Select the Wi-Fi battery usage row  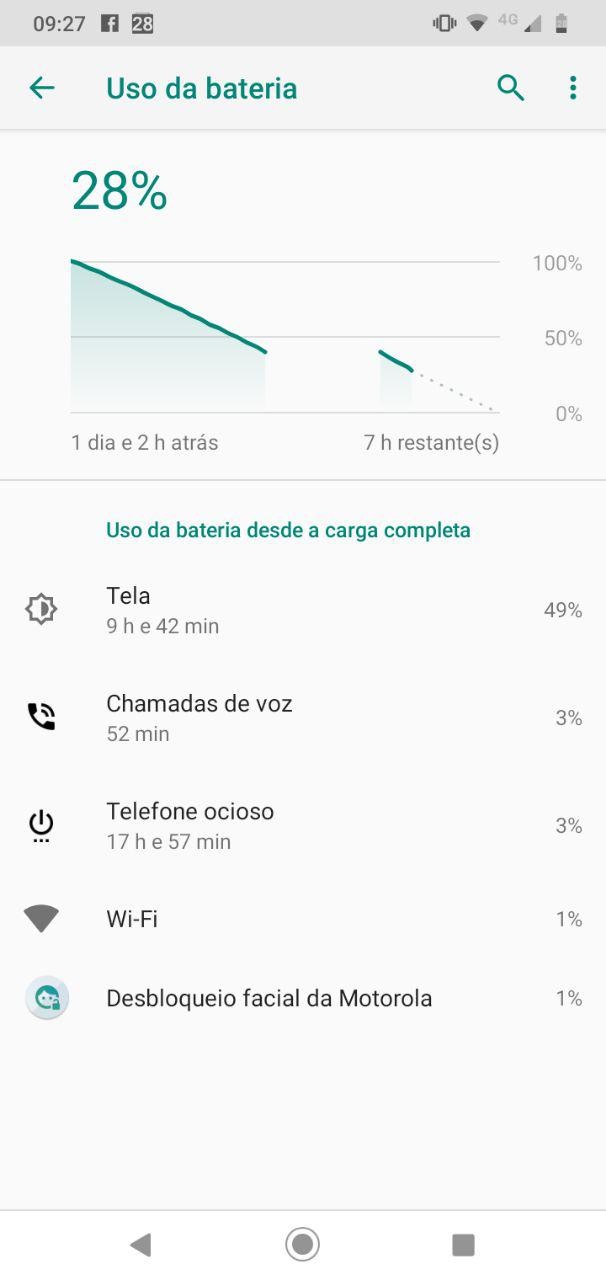coord(303,918)
